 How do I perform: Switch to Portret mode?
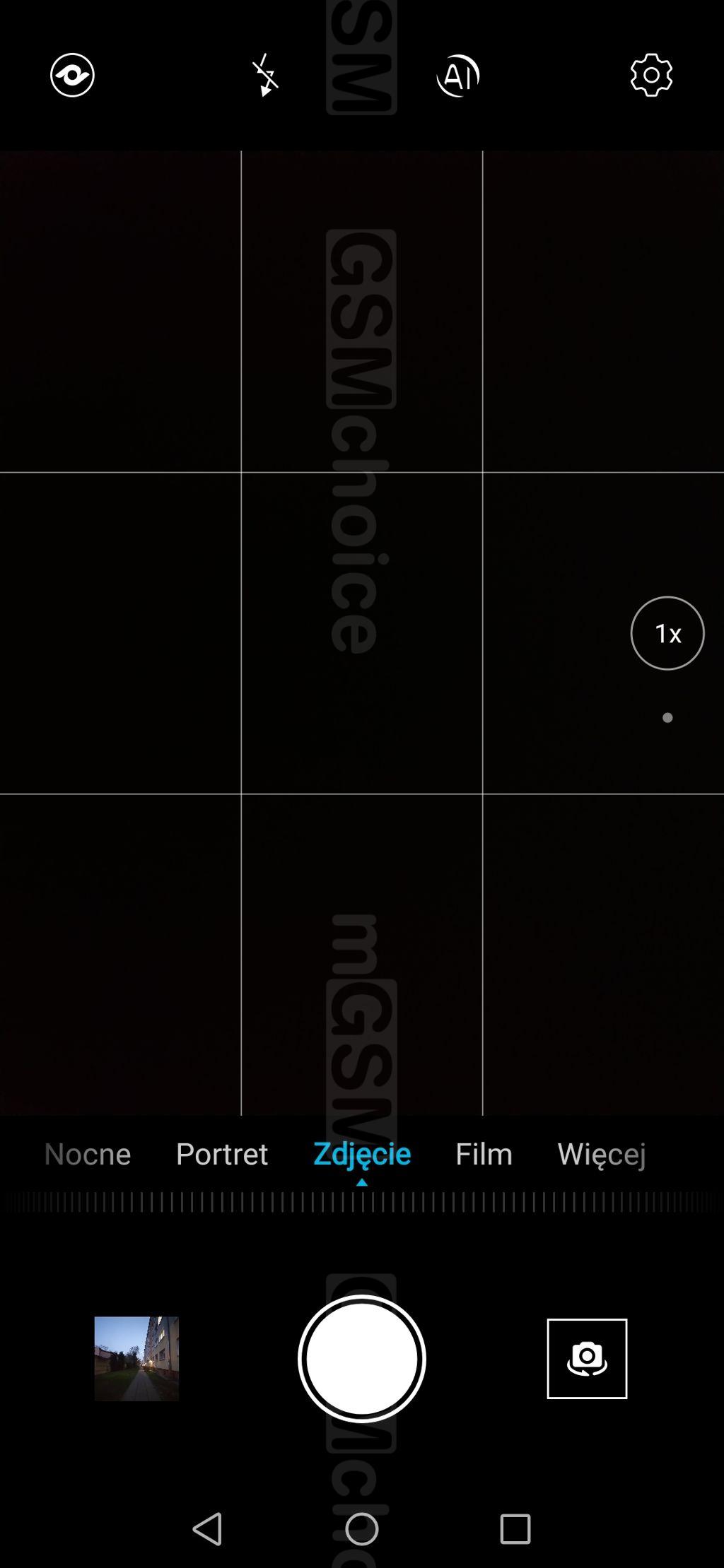point(221,1154)
